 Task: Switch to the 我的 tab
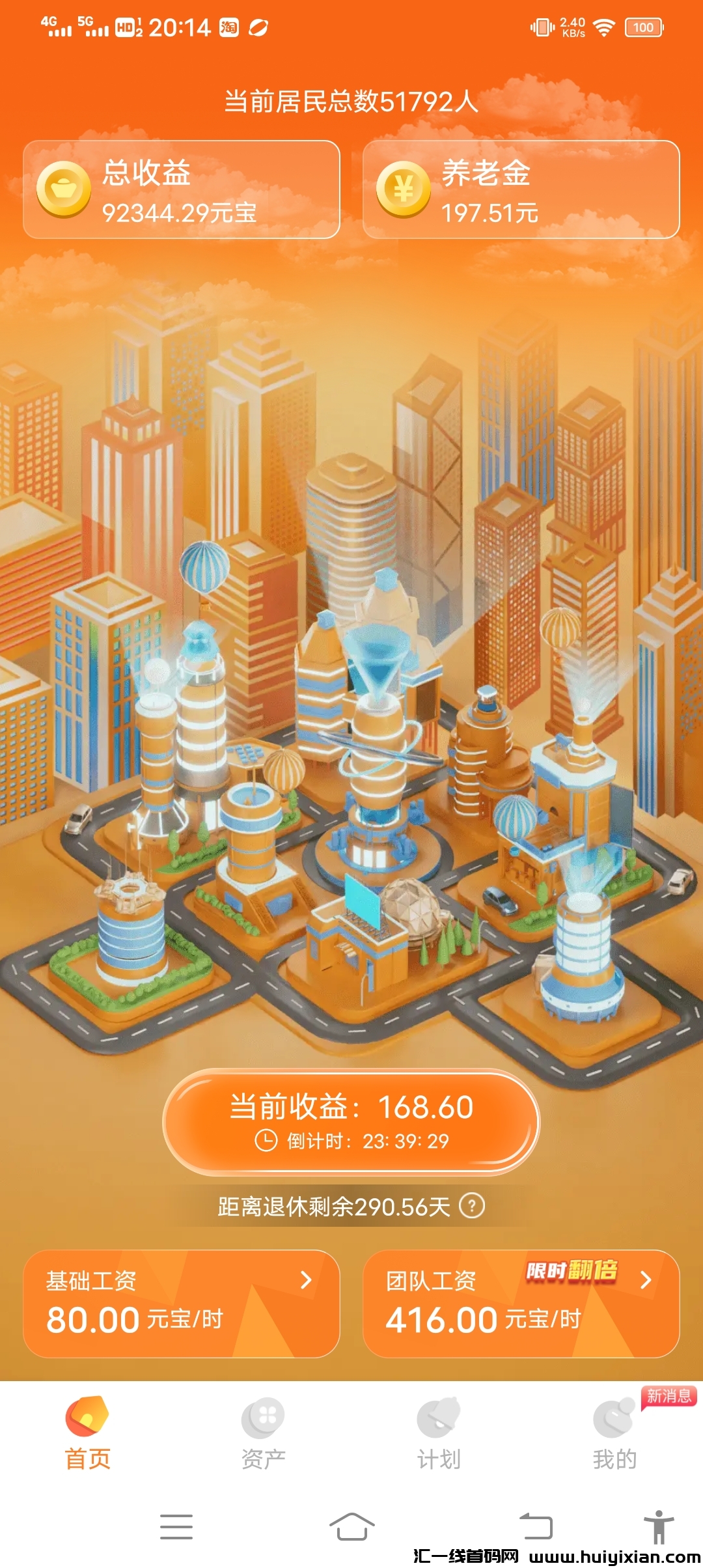(x=614, y=1433)
